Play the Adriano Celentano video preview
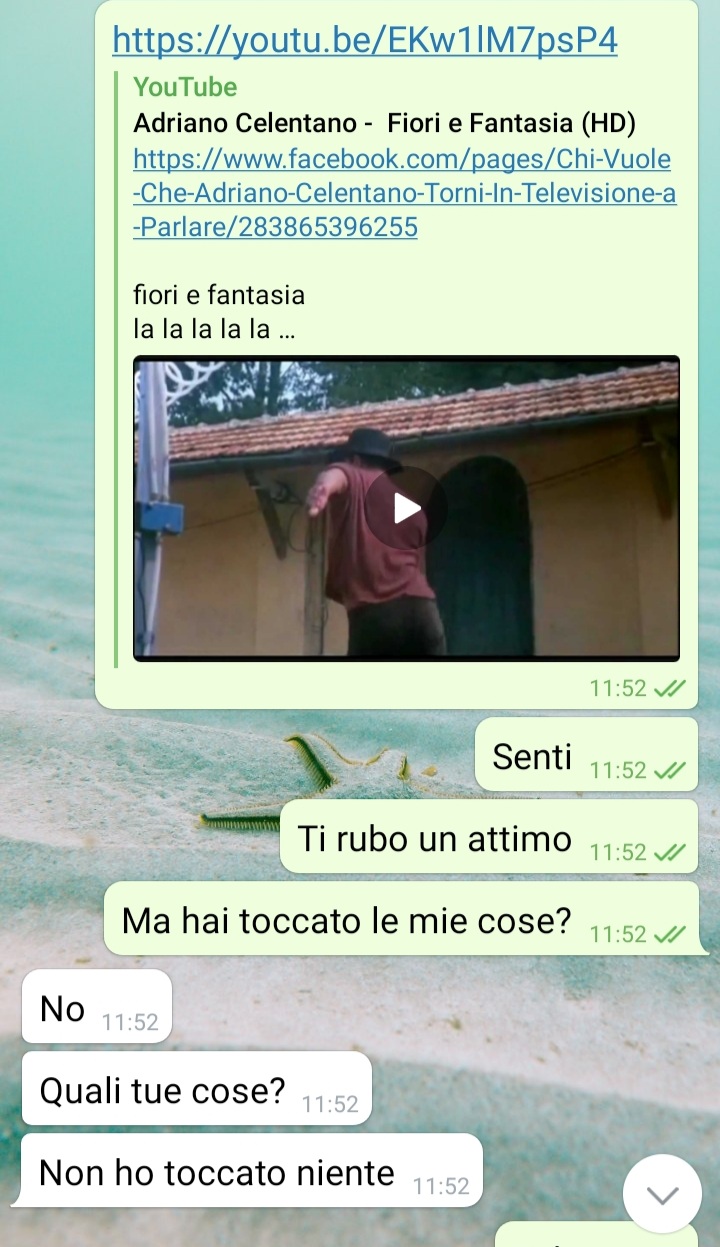Viewport: 720px width, 1247px height. pyautogui.click(x=406, y=508)
